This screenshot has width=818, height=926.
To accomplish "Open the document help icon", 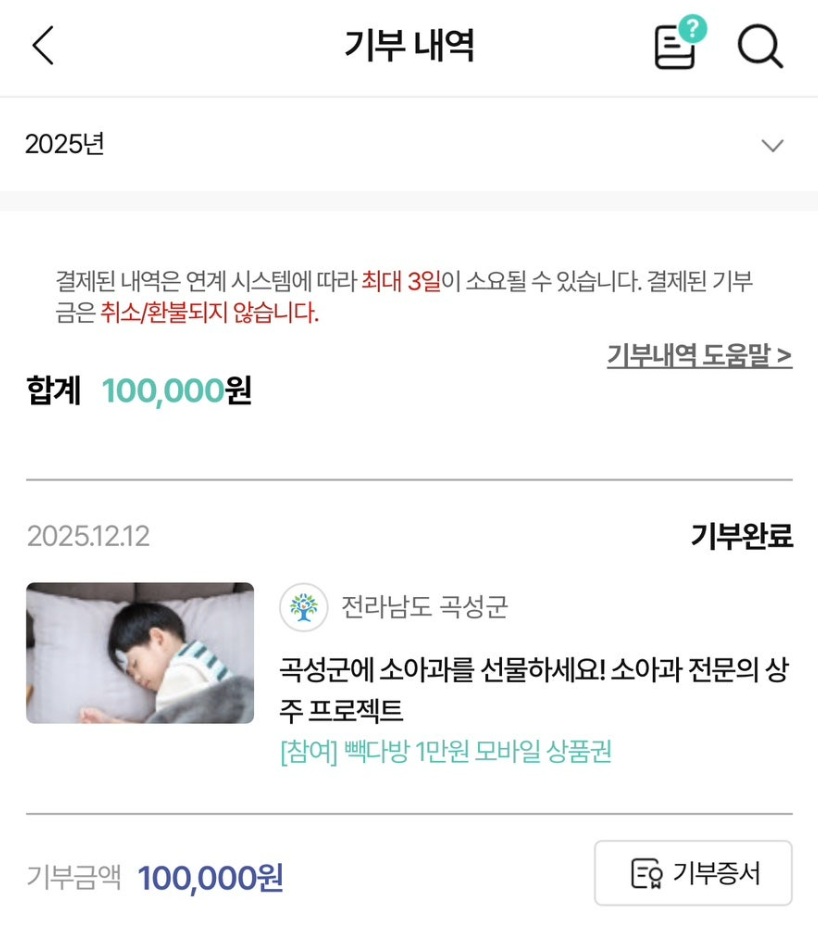I will [676, 46].
